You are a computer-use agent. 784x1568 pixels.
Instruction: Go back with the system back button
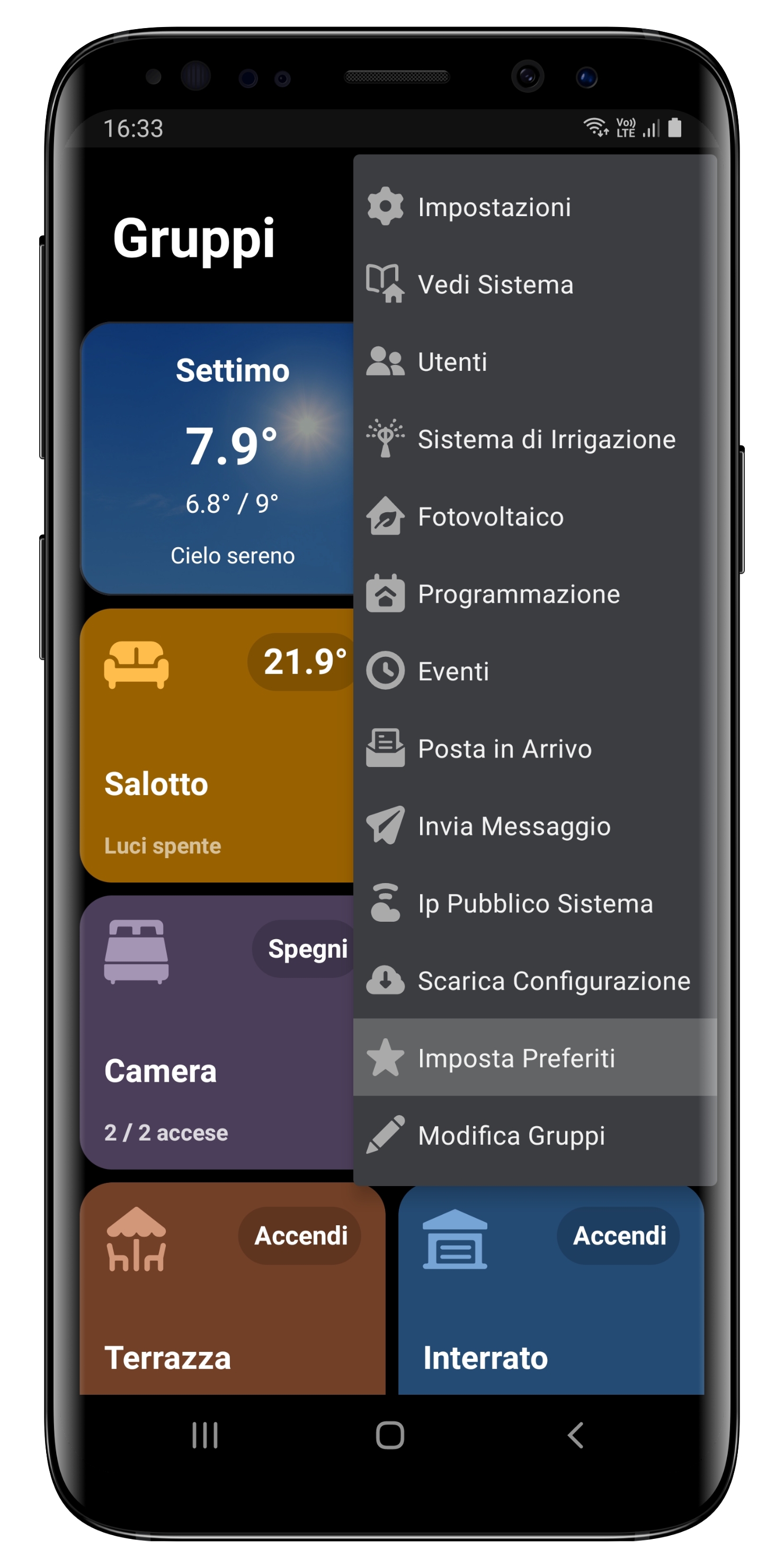click(x=575, y=1435)
